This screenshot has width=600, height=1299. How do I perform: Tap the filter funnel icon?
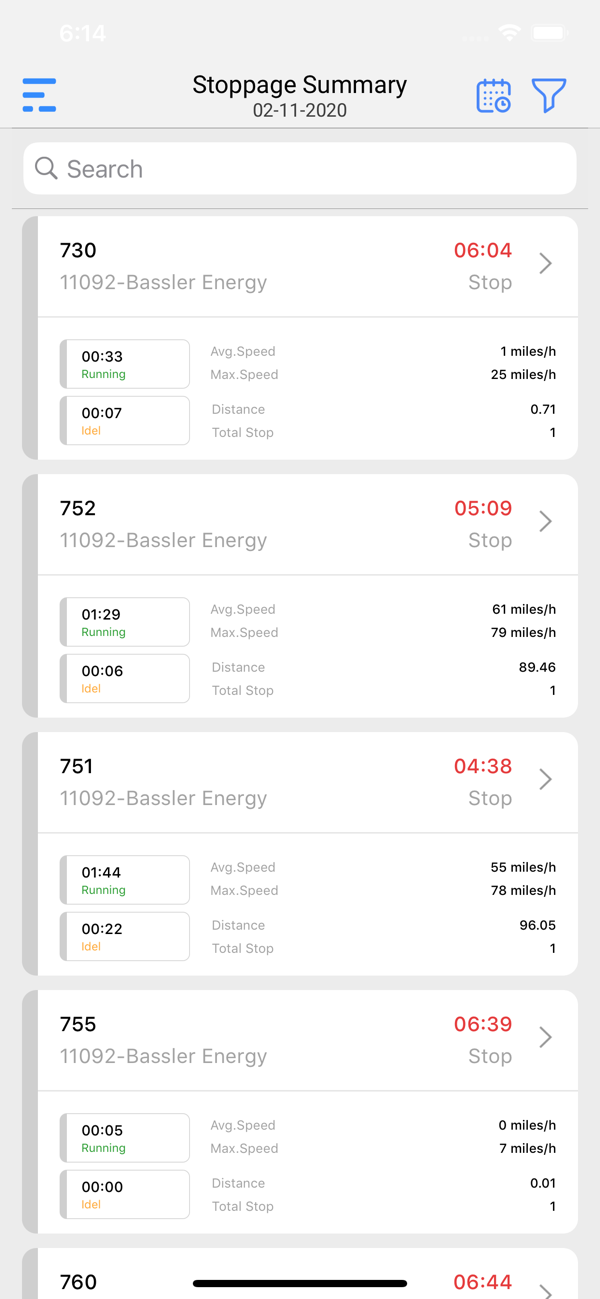point(548,96)
